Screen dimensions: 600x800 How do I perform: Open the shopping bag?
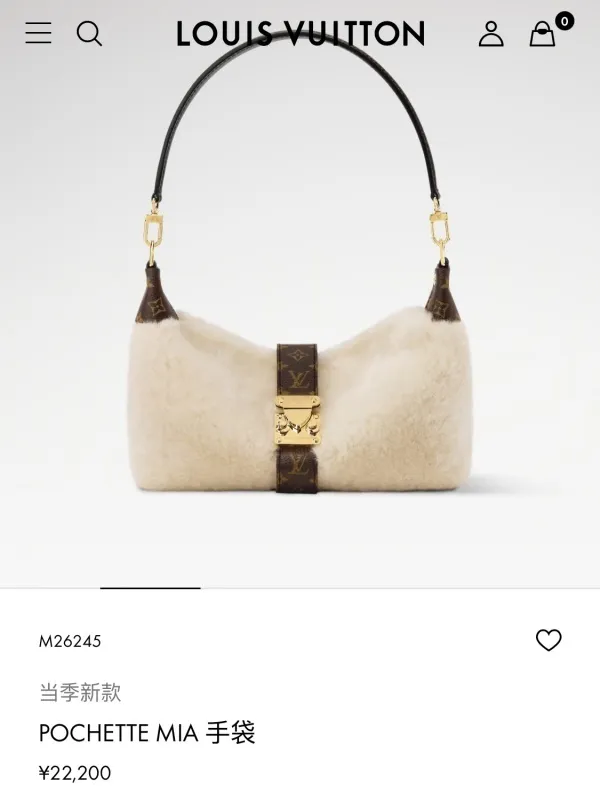543,35
